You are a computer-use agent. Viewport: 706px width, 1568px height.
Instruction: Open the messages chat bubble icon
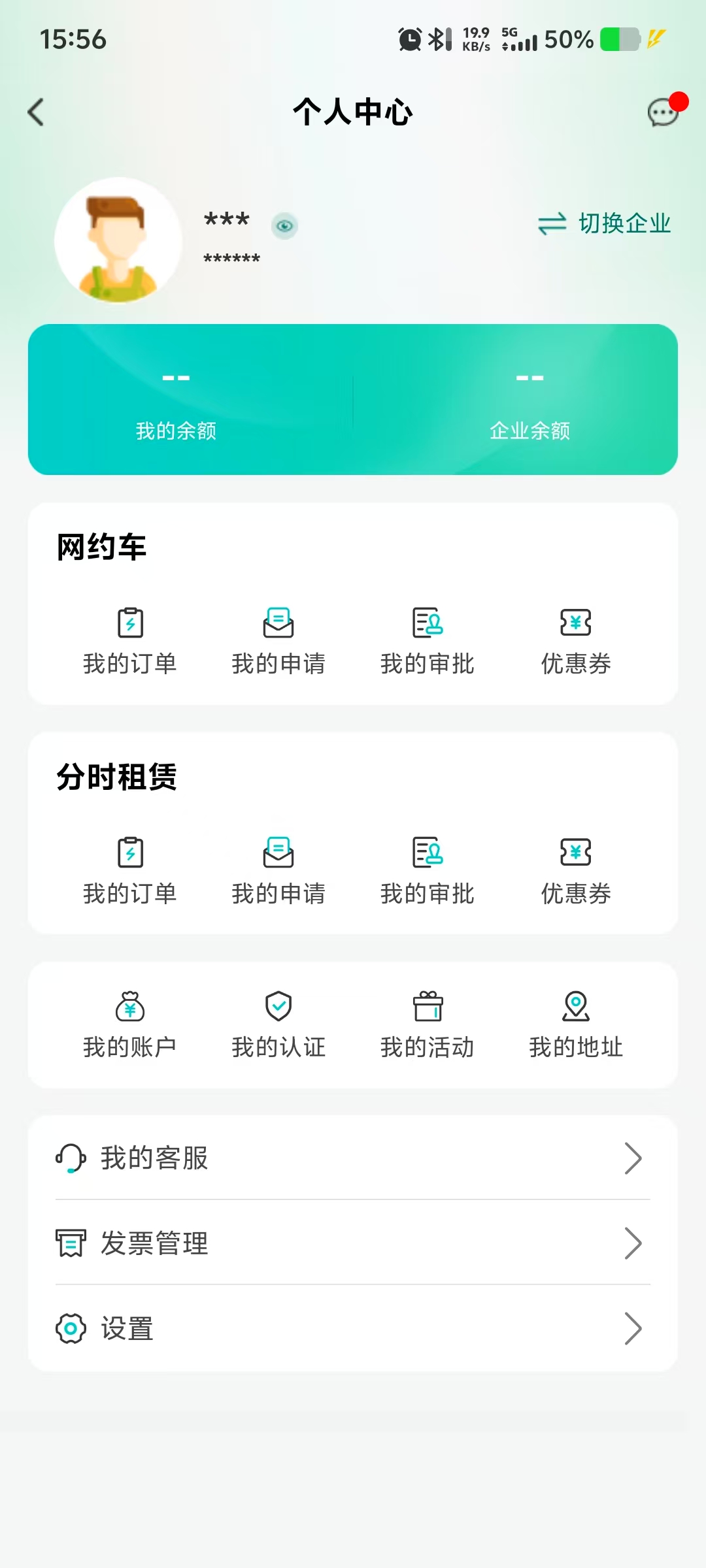coord(663,112)
